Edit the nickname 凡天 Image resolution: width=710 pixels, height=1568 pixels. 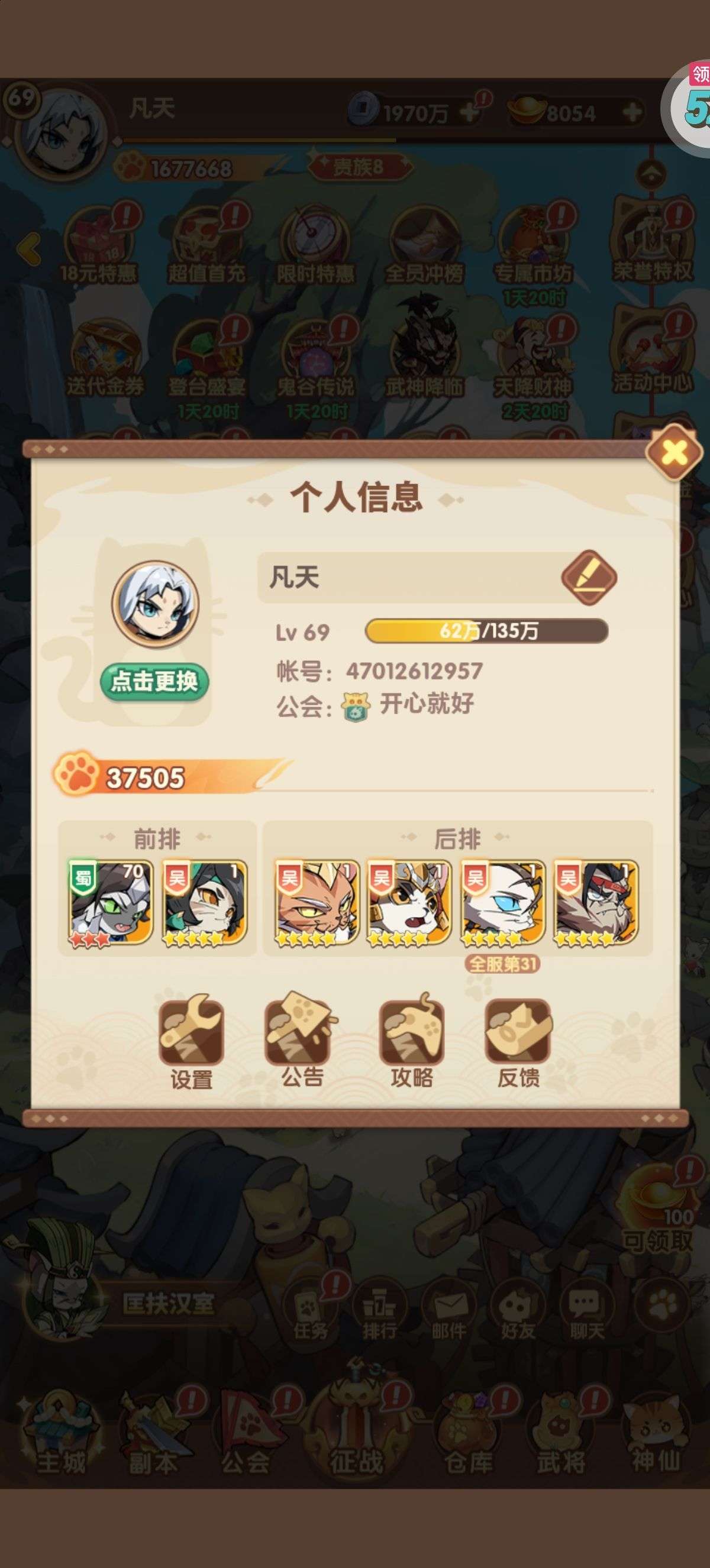point(588,578)
